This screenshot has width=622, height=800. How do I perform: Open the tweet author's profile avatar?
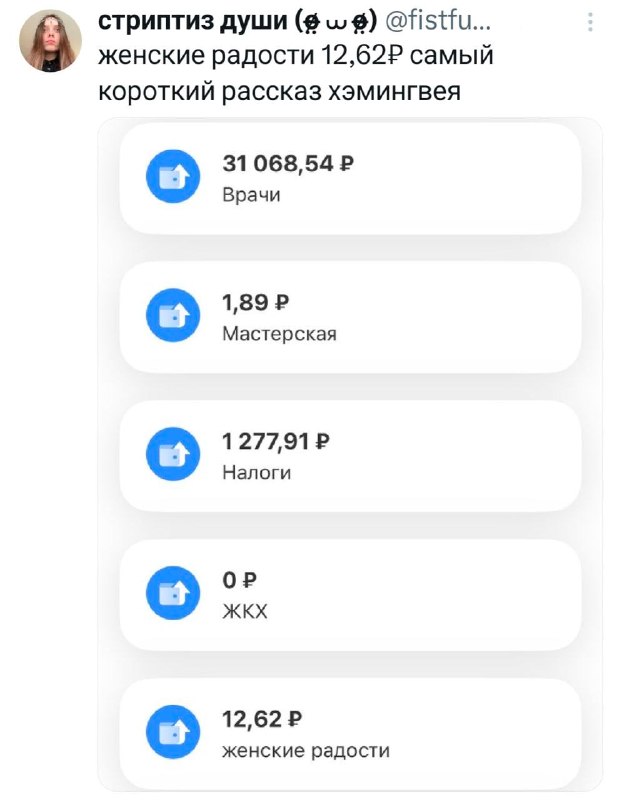coord(50,41)
